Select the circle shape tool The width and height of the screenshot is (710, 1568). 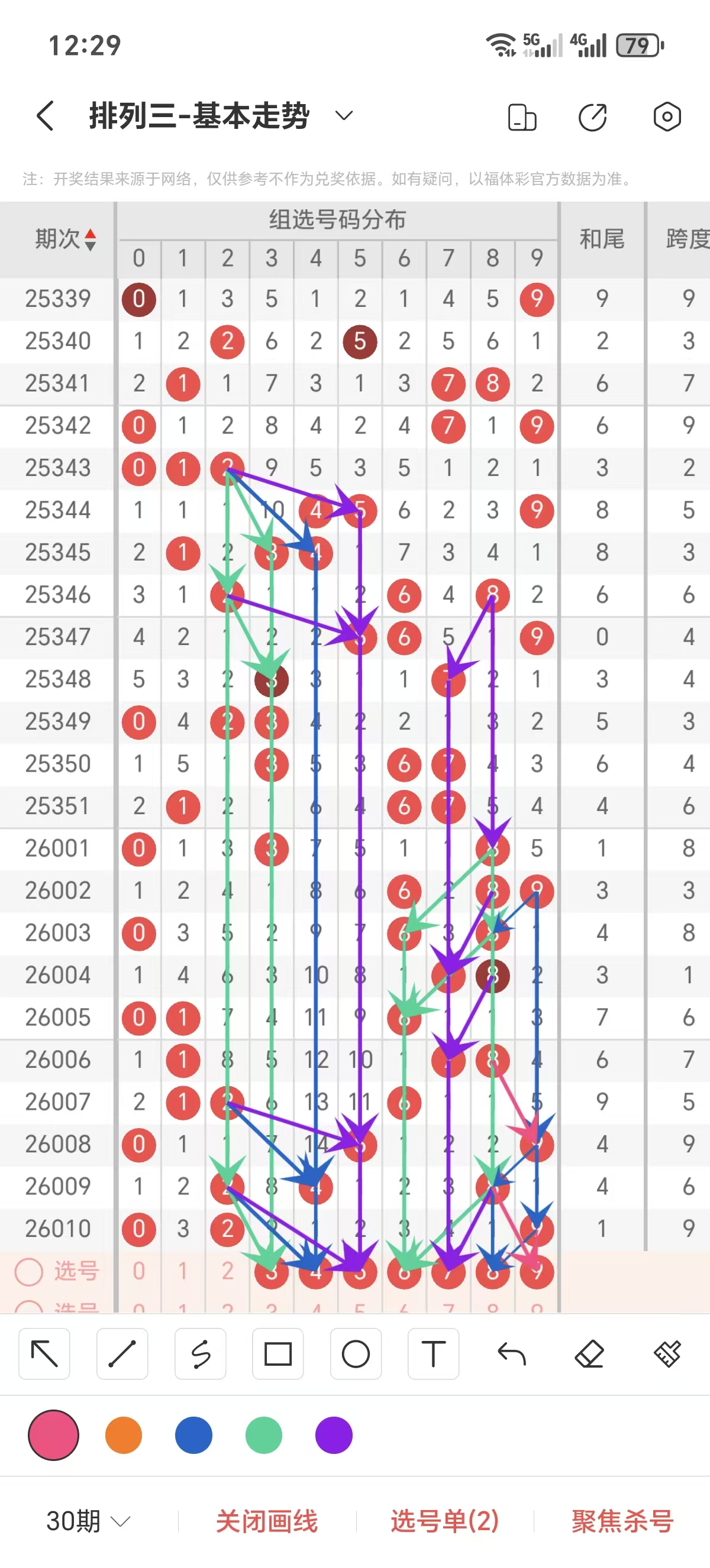[356, 1354]
